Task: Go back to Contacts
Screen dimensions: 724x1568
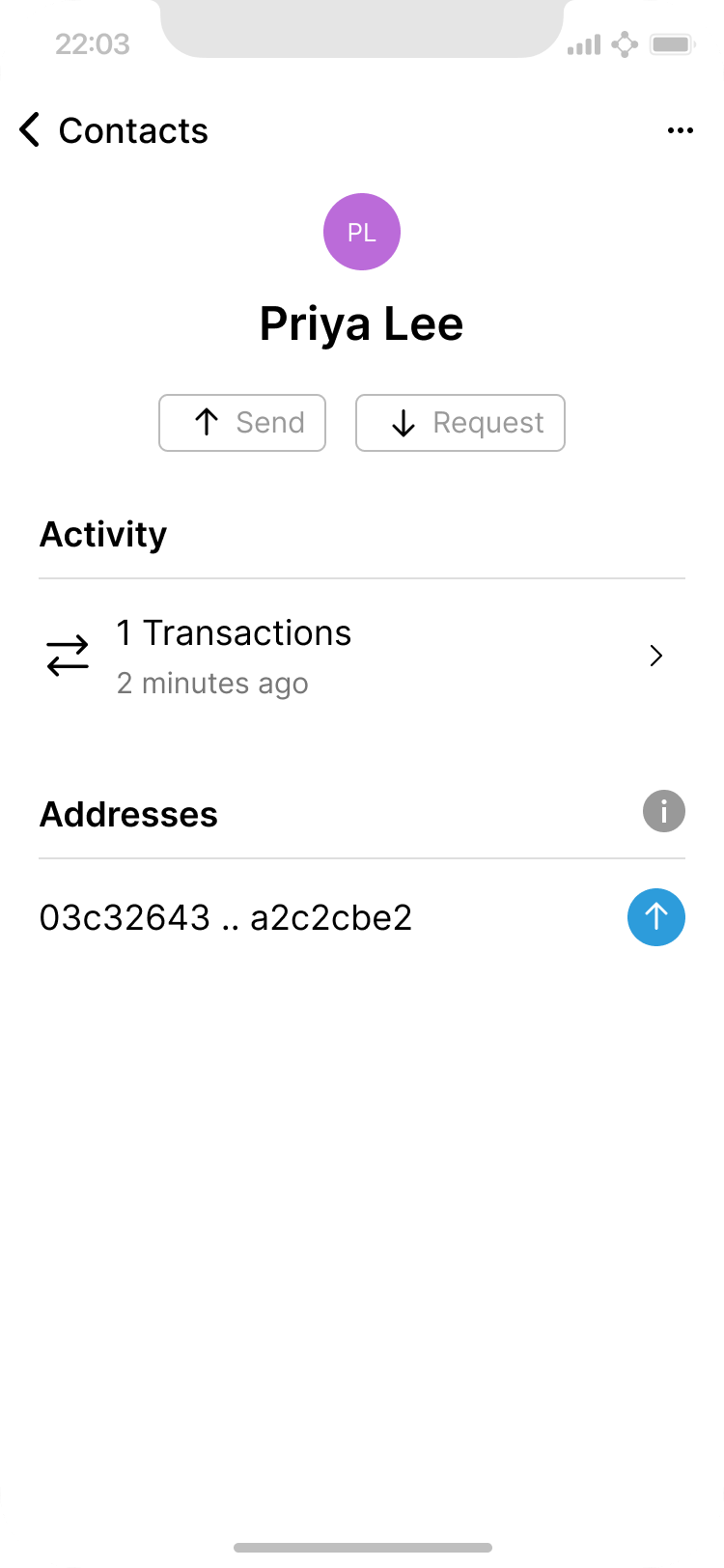Action: [x=113, y=130]
